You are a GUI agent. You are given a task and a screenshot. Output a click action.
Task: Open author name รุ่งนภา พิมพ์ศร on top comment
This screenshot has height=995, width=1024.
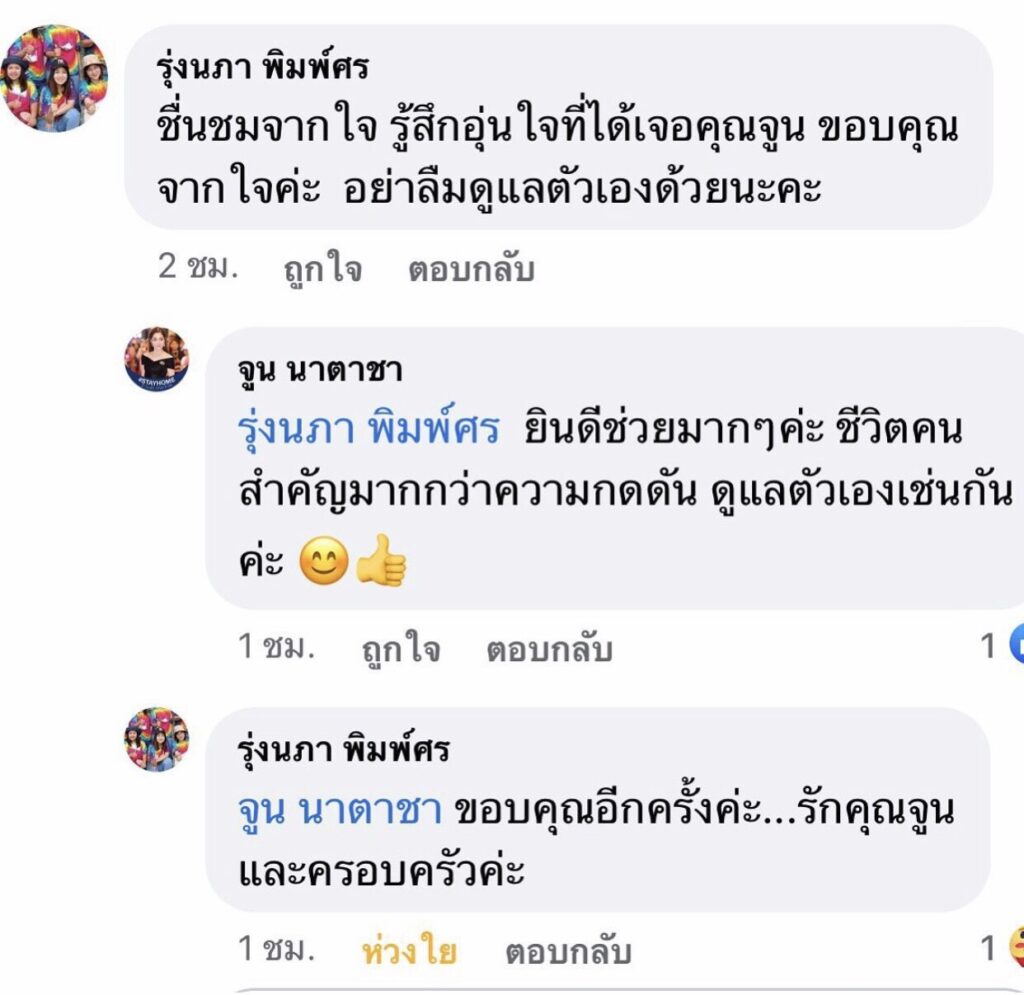[x=263, y=67]
